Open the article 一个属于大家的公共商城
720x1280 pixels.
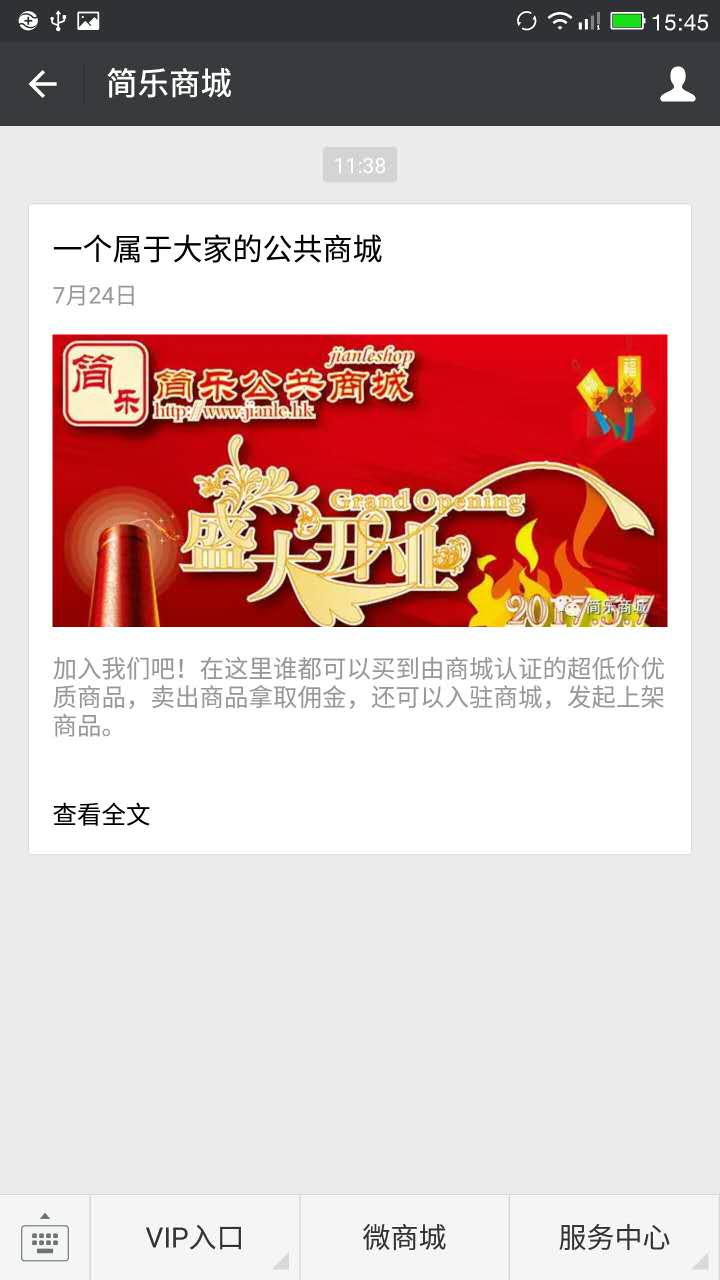217,249
